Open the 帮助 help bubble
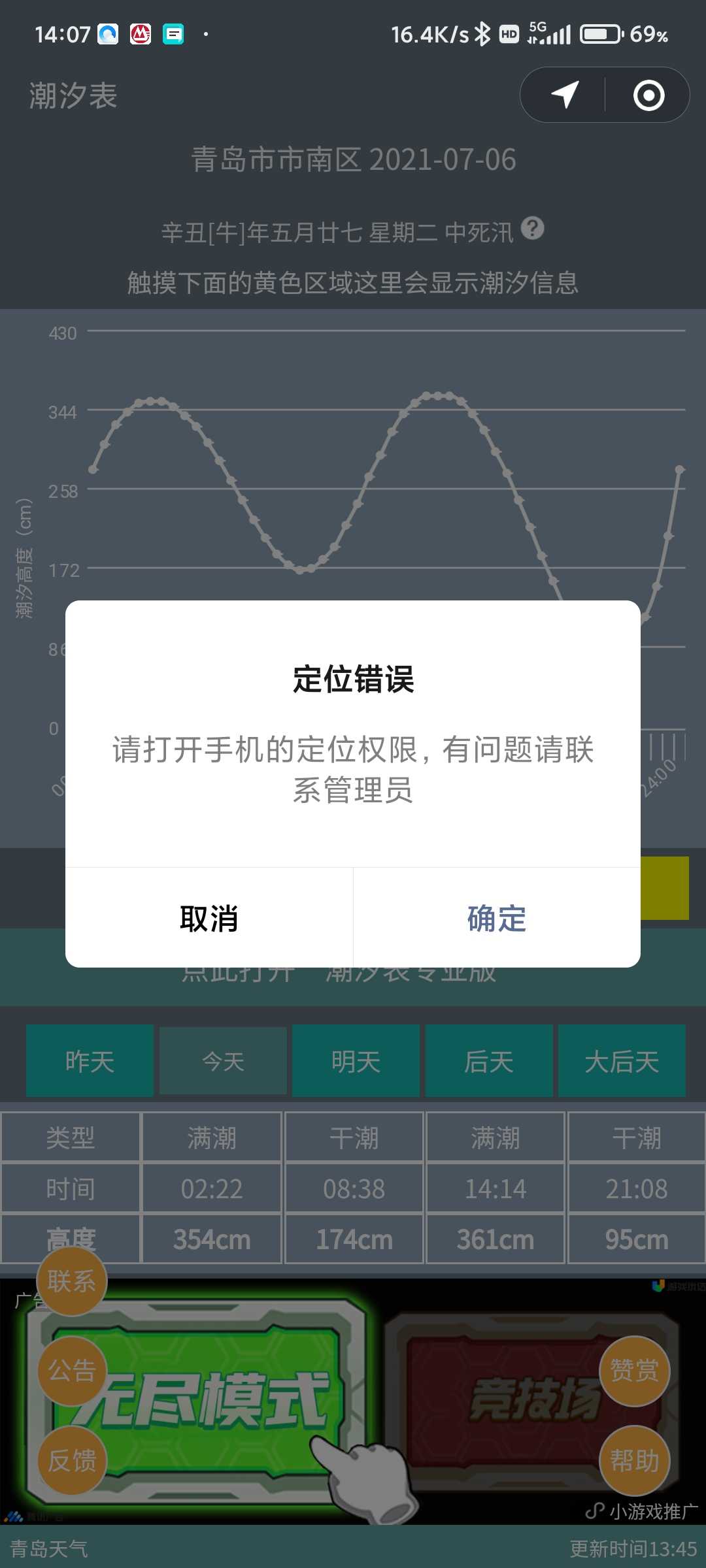The height and width of the screenshot is (1568, 706). [634, 1460]
